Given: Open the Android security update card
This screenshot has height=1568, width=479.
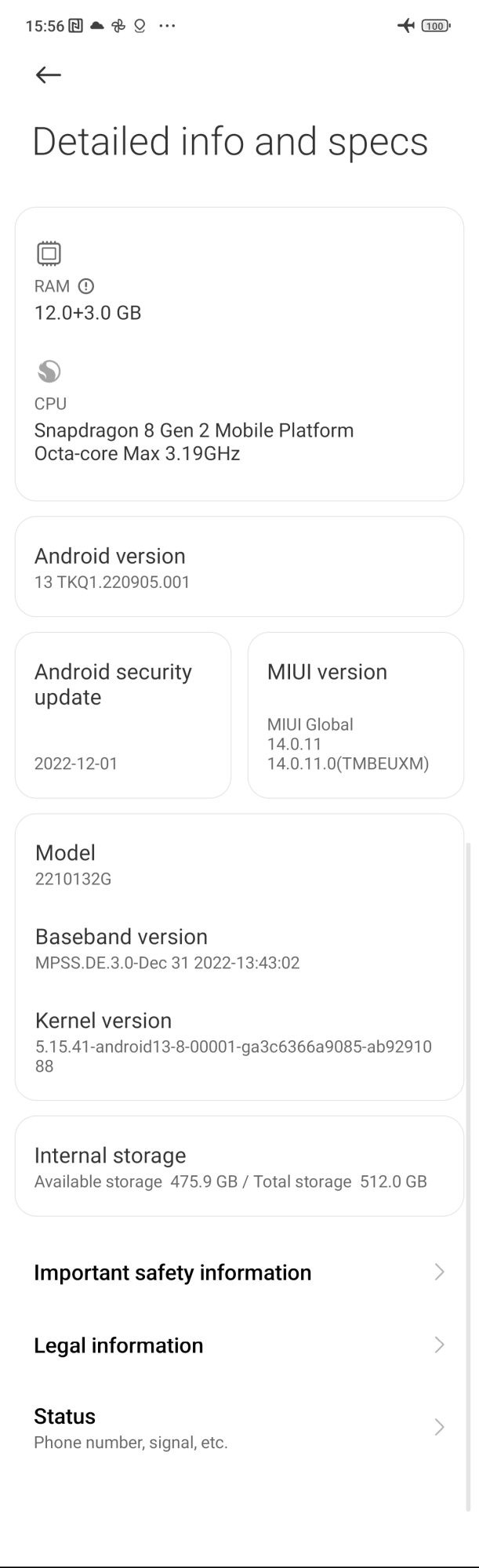Looking at the screenshot, I should click(x=123, y=715).
